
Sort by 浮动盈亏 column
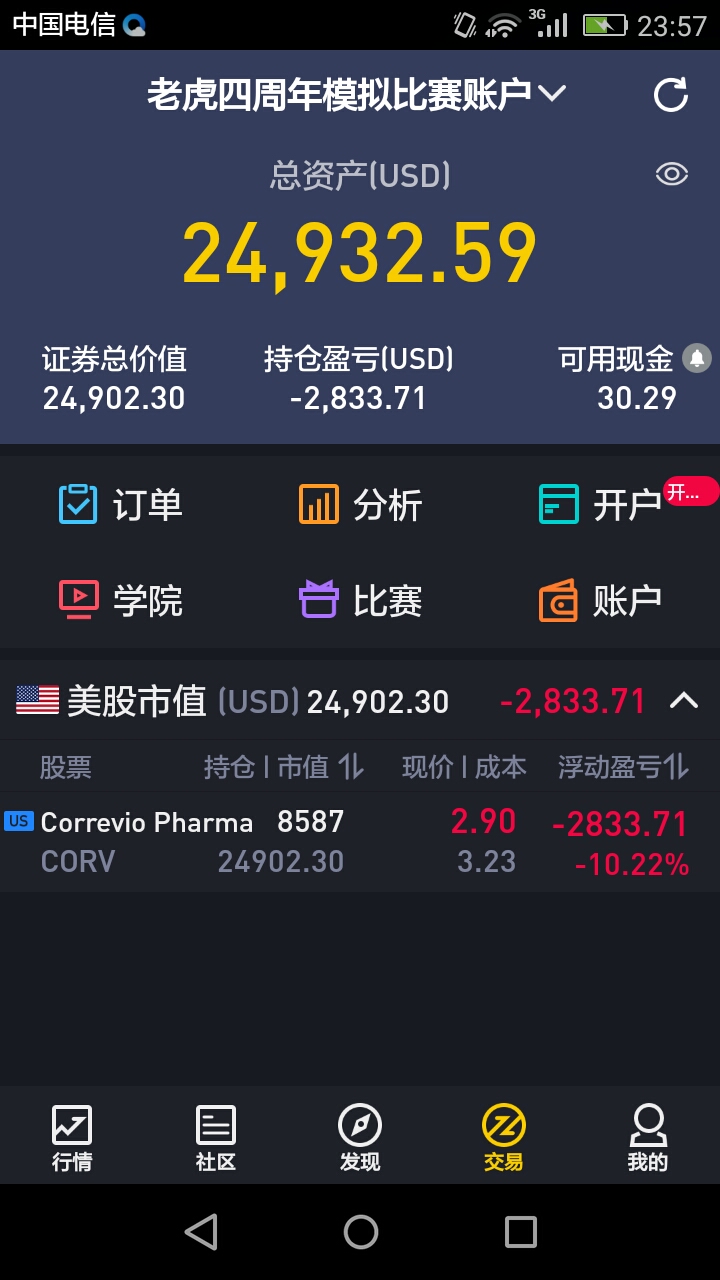623,767
